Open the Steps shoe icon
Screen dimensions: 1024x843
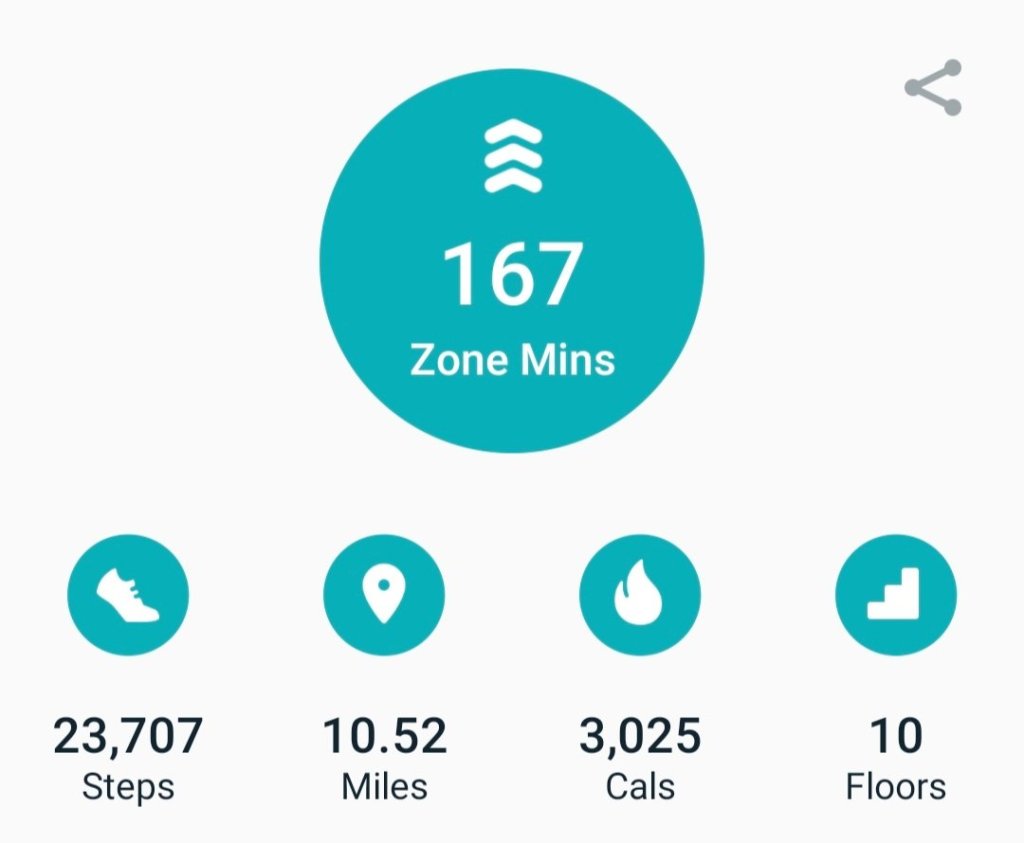(128, 595)
